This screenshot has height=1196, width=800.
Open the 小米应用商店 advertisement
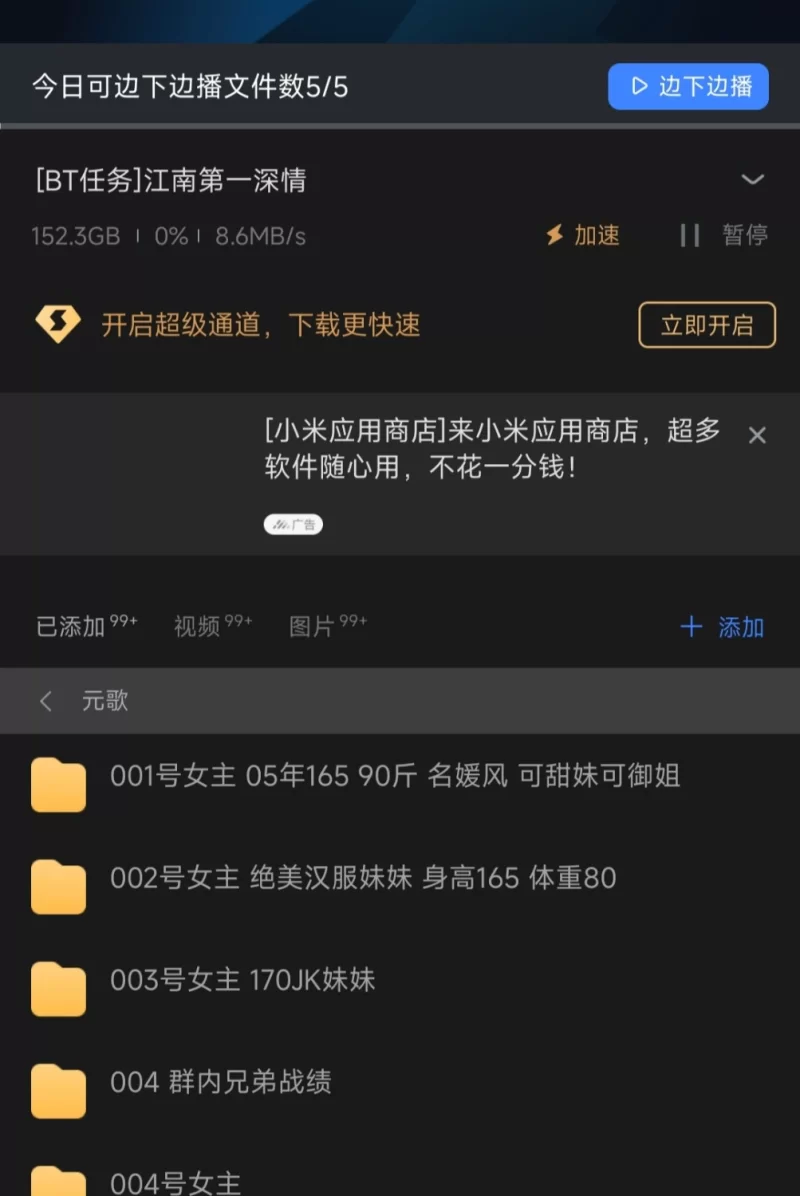(490, 449)
